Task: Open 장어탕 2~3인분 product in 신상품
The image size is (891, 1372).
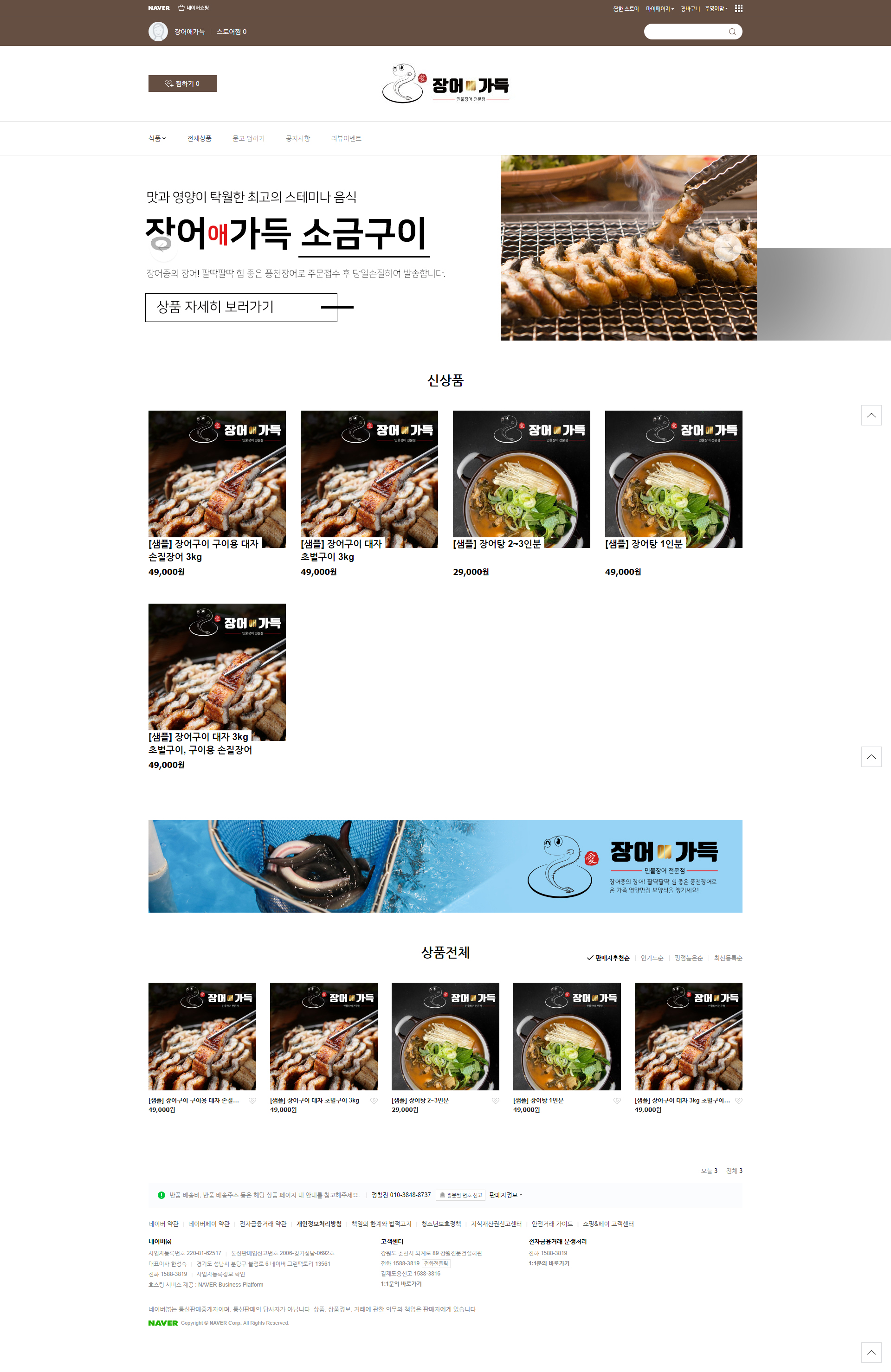Action: pos(521,479)
